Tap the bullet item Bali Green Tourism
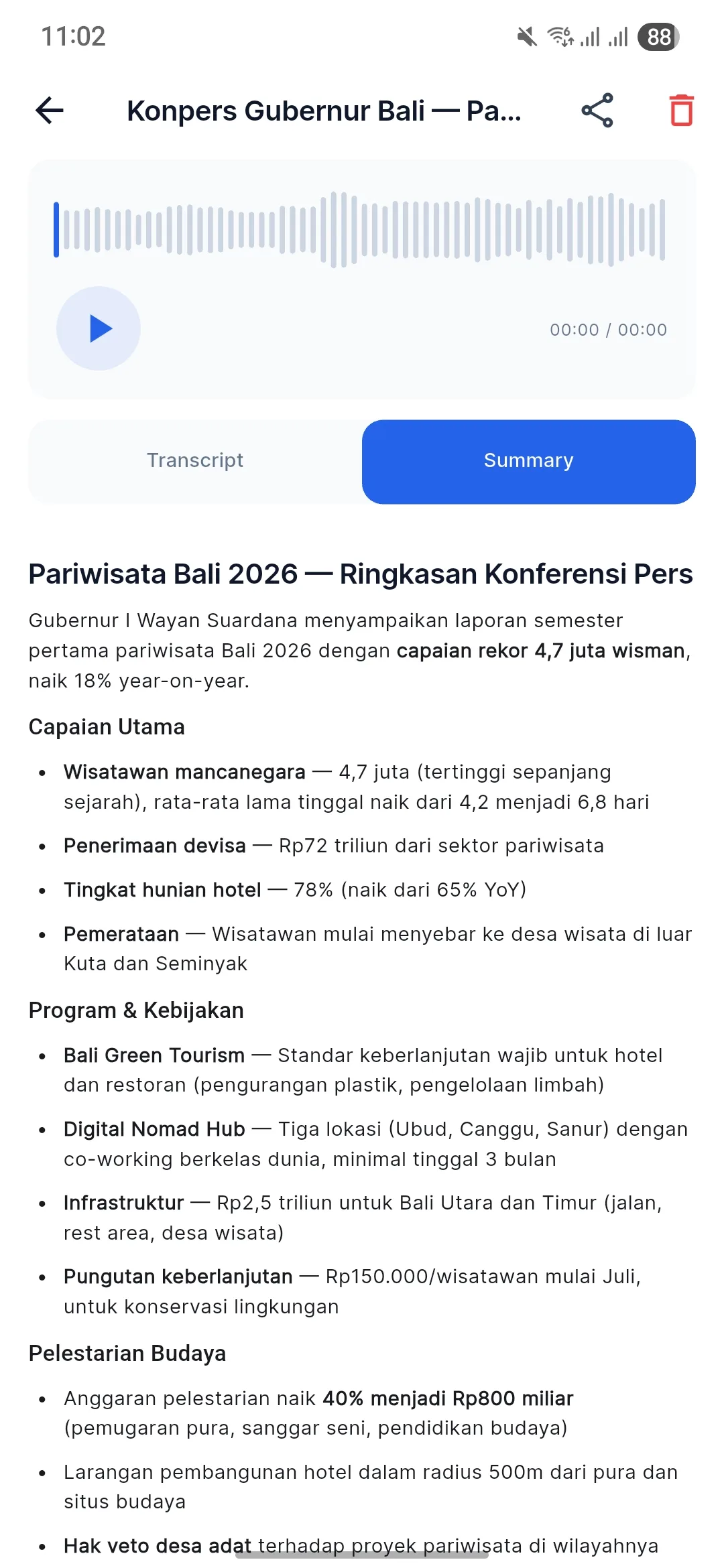Screen dimensions: 724x1568 tap(153, 1055)
